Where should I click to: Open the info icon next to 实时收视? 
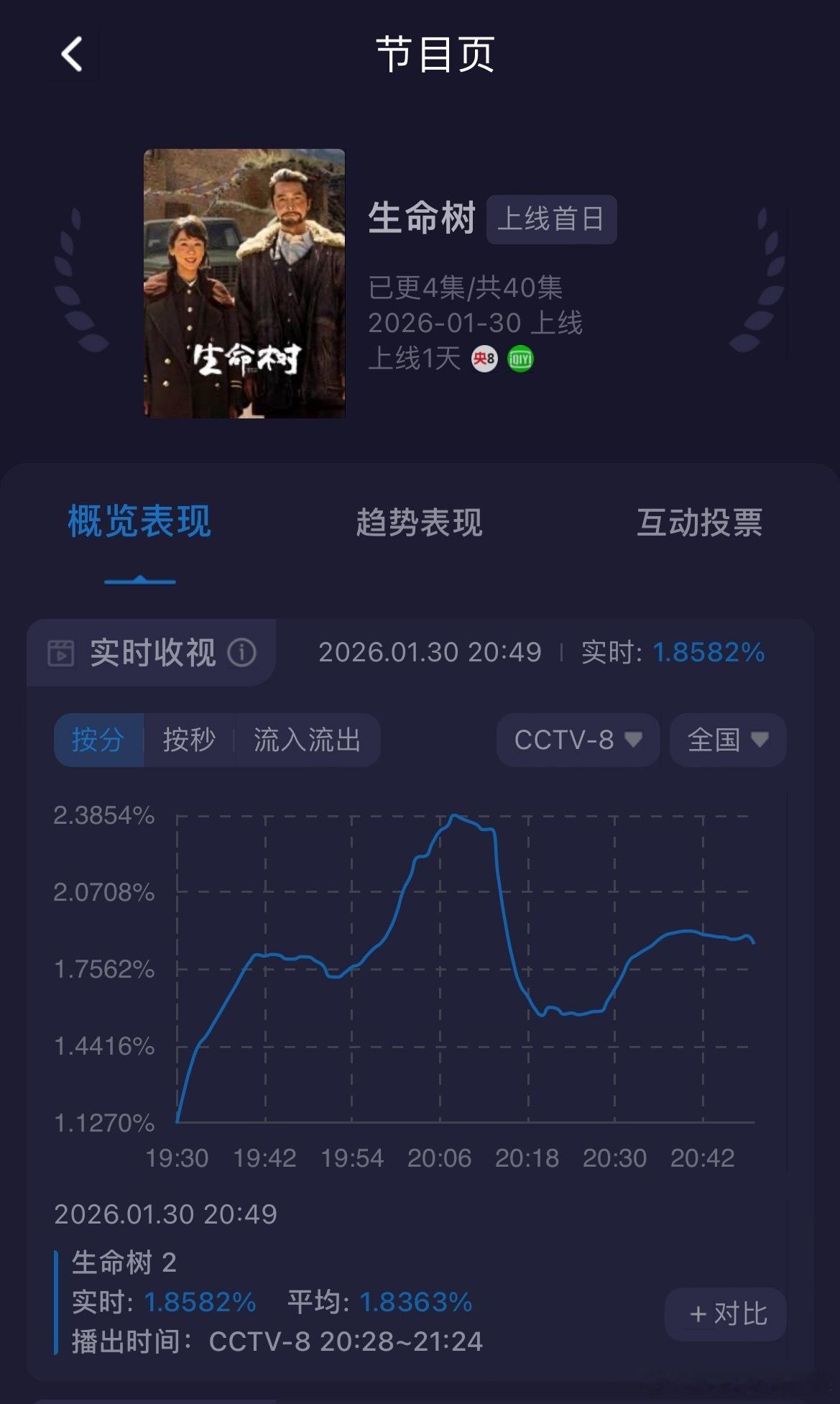click(x=242, y=653)
